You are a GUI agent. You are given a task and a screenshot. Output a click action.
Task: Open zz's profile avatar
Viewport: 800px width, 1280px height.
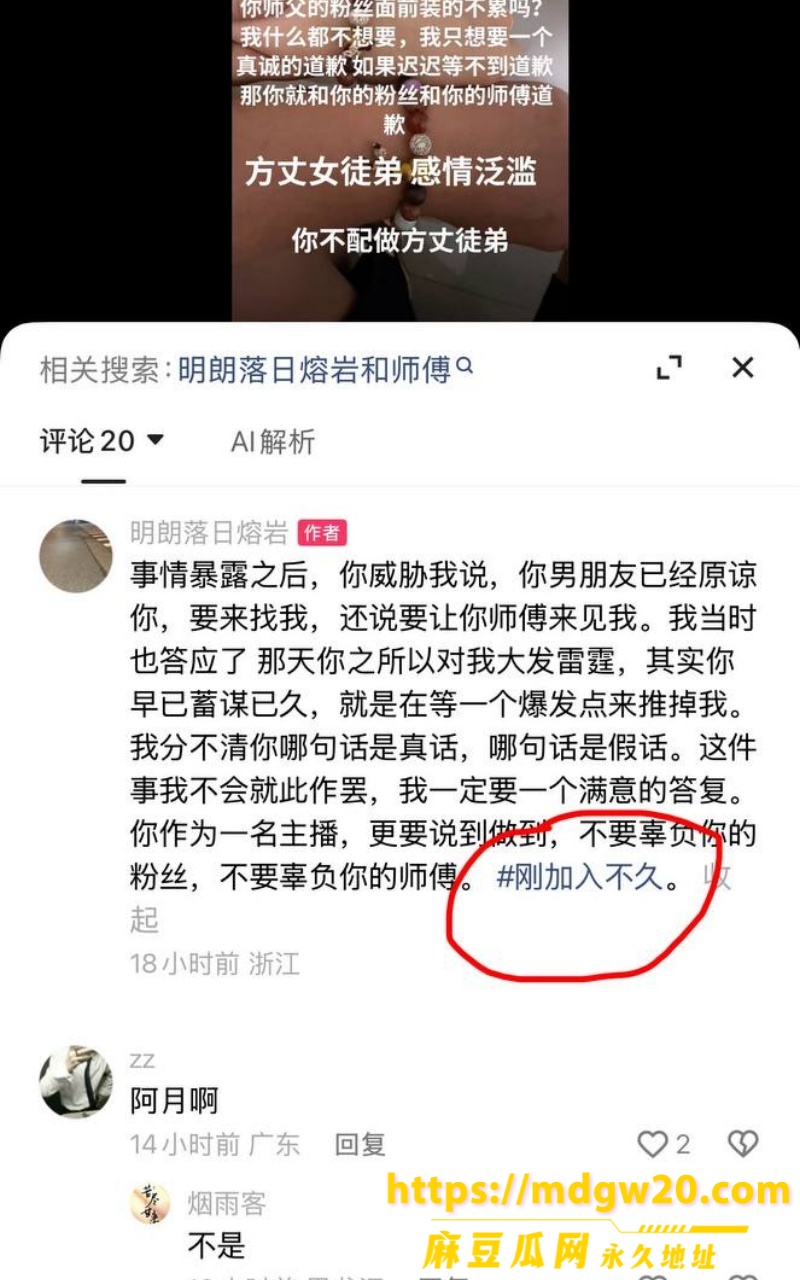[76, 1082]
